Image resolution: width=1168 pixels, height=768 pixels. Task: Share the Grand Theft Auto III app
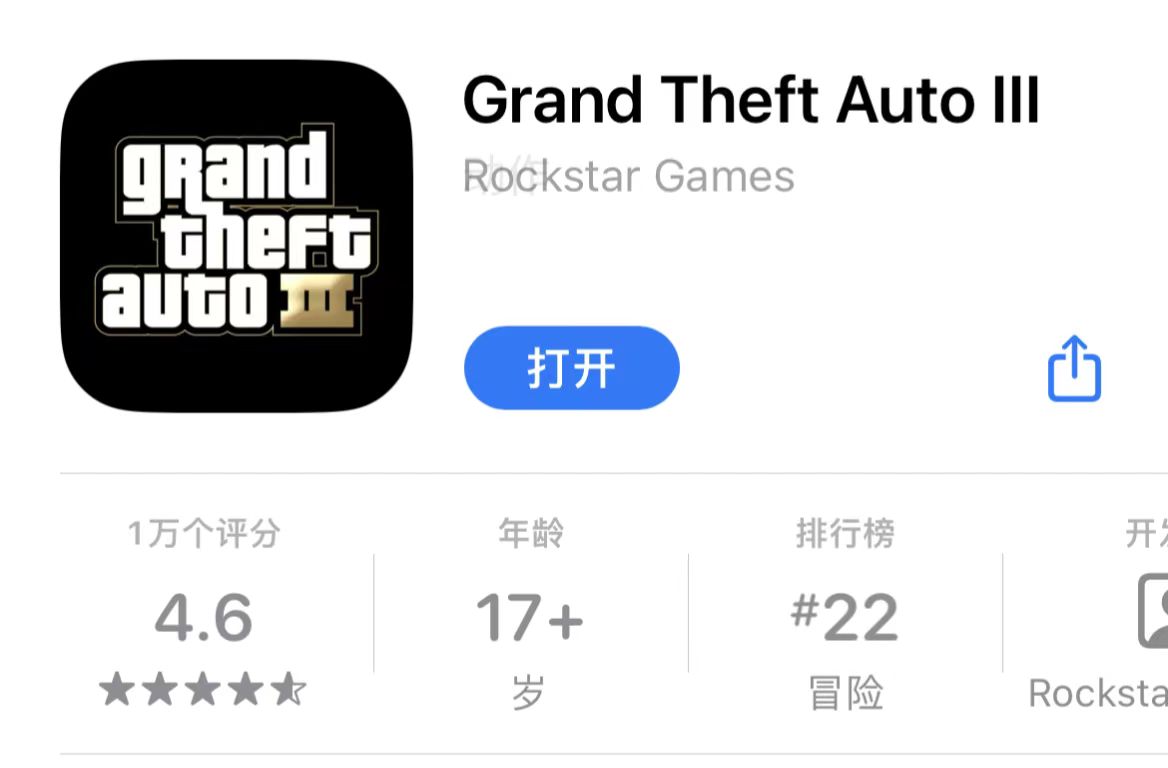pos(1074,369)
